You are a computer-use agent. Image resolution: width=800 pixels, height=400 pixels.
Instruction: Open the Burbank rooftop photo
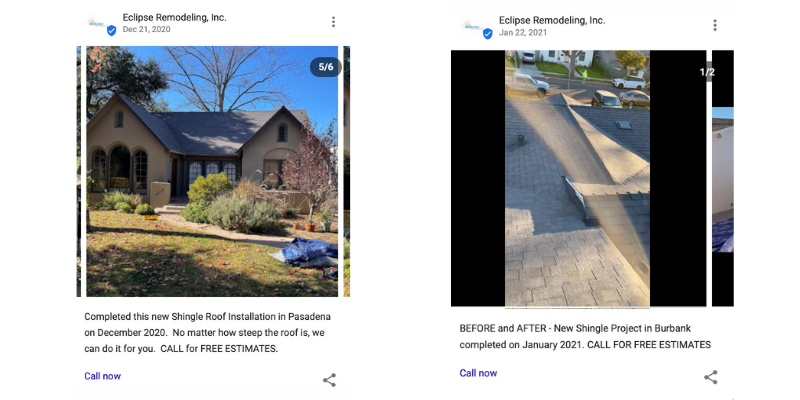click(577, 178)
